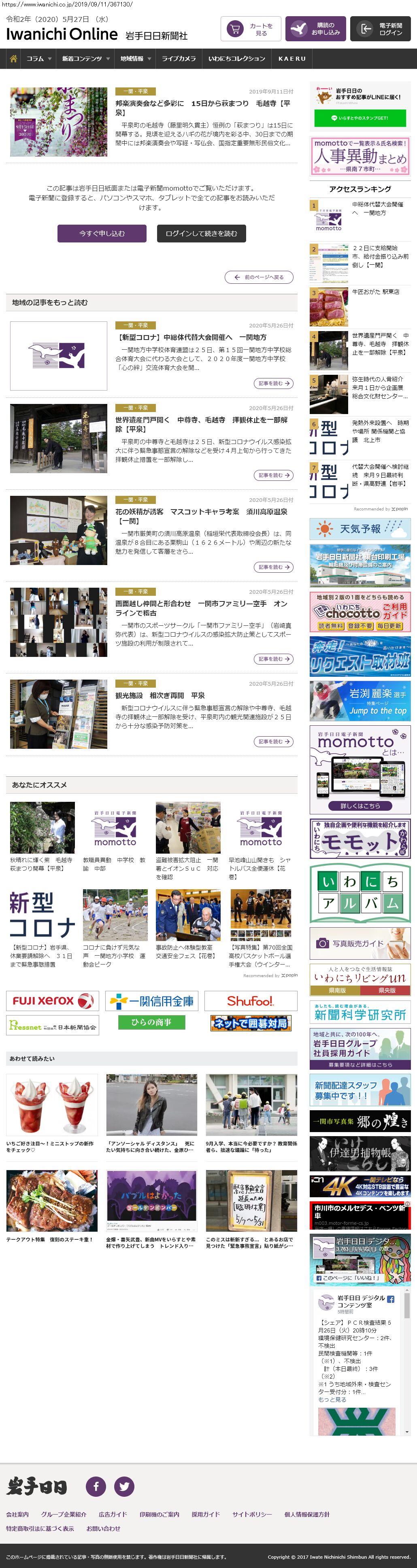Open the 観光施設 相次ぎ再開 article
This screenshot has height=1568, width=417.
point(160,695)
